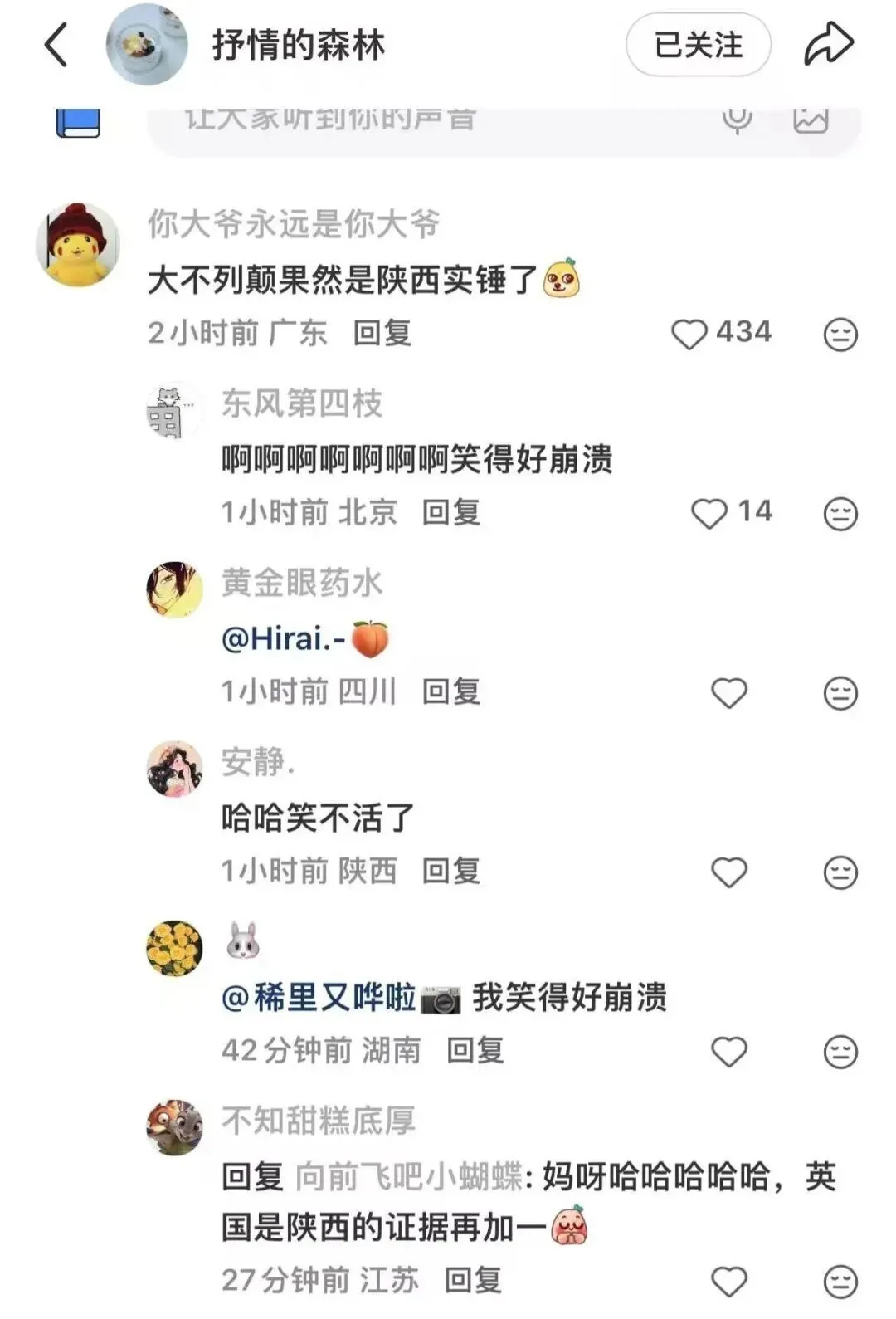896x1319 pixels.
Task: View 不知甜糕底厚's profile avatar
Action: [x=174, y=1127]
